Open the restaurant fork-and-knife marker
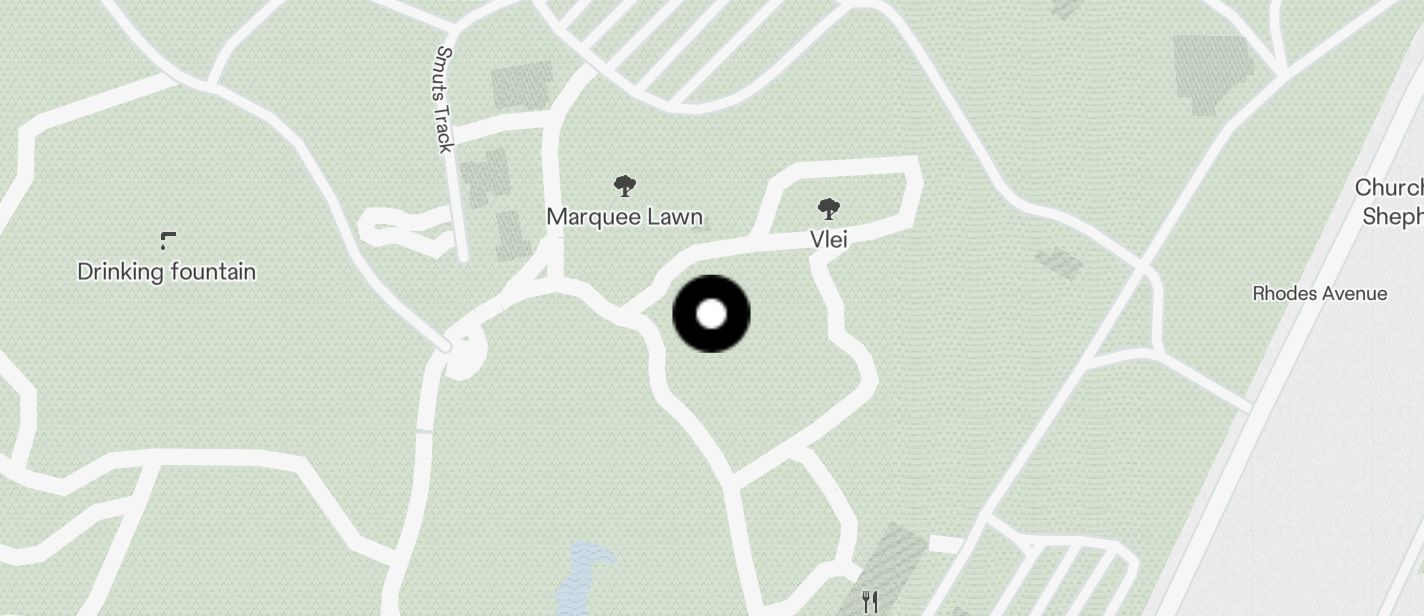 (x=870, y=601)
